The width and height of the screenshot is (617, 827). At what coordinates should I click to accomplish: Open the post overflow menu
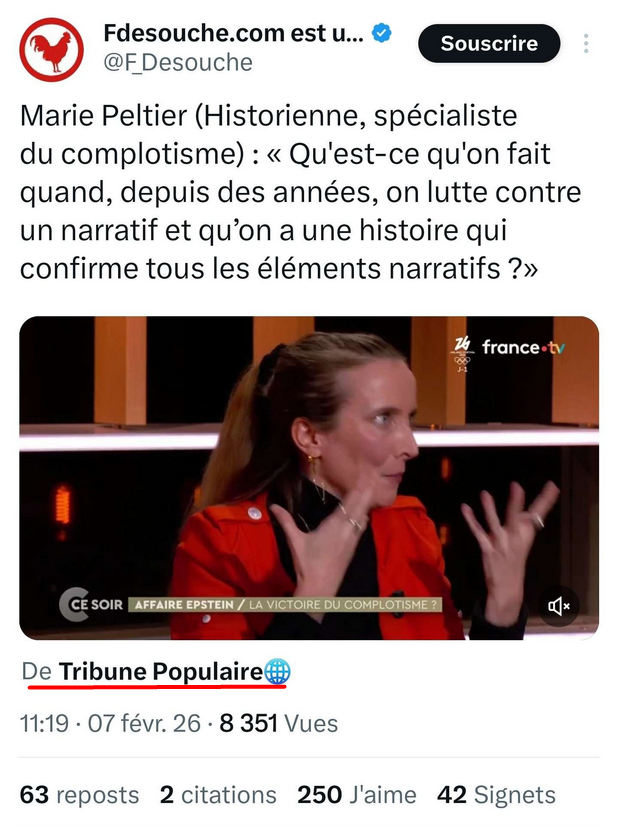tap(586, 45)
